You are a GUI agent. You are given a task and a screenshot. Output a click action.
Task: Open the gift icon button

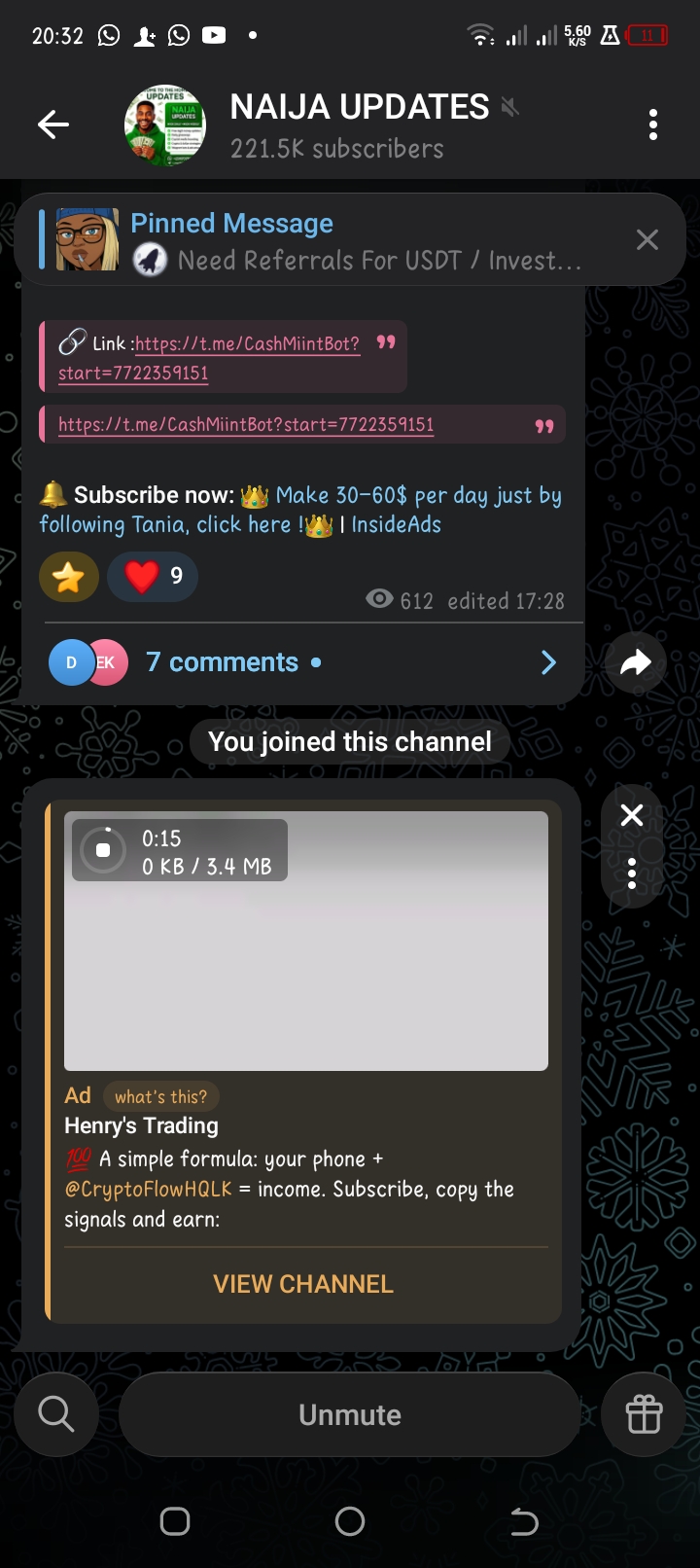644,1414
